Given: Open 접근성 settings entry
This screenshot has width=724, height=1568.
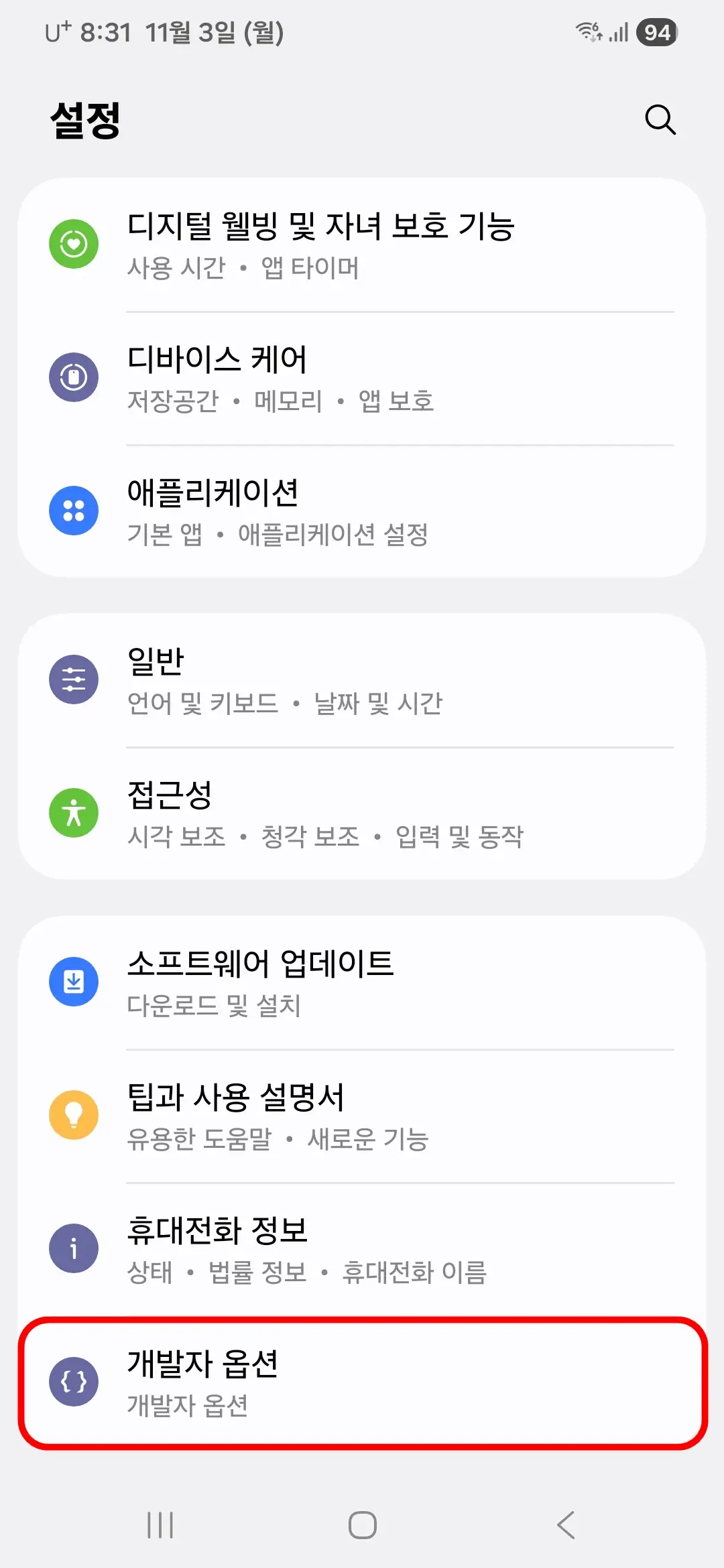Looking at the screenshot, I should point(362,813).
